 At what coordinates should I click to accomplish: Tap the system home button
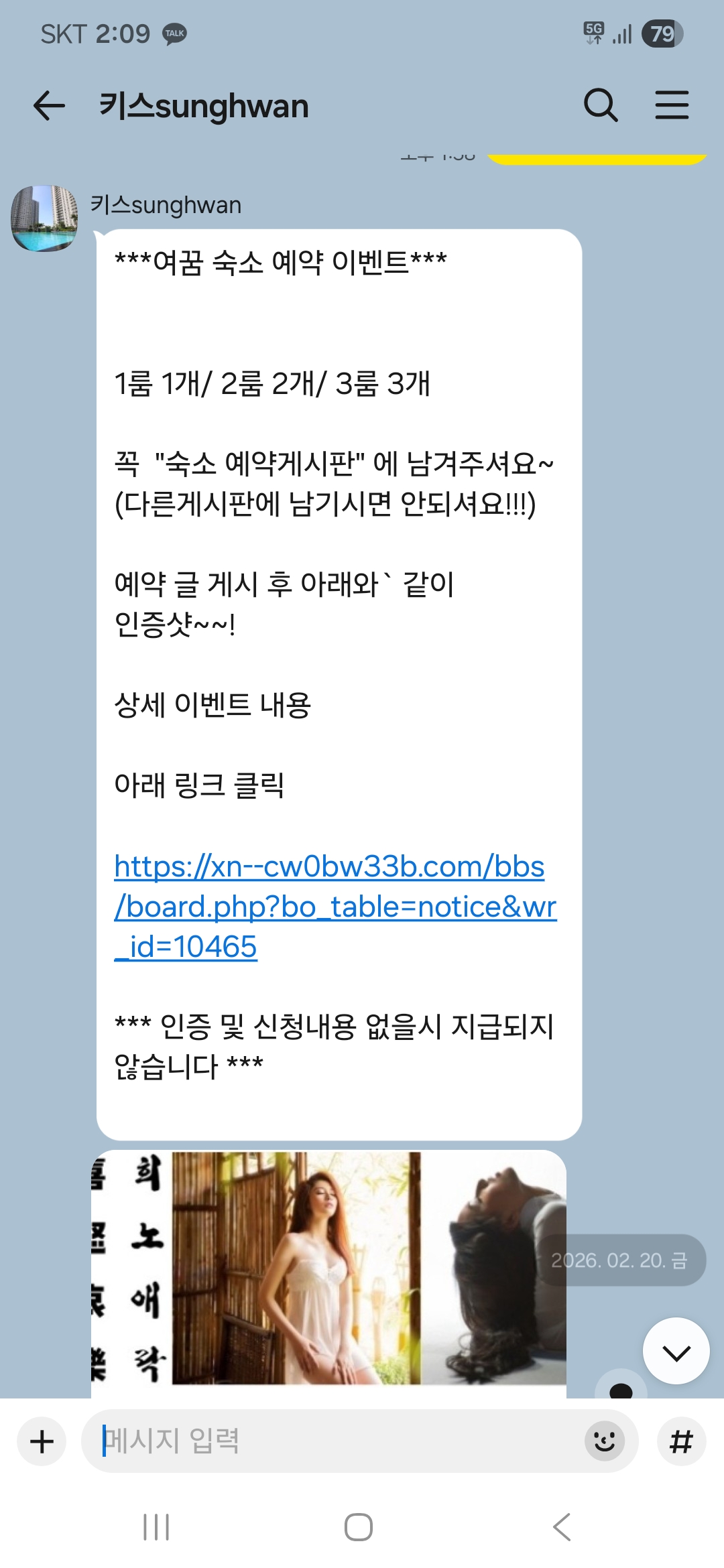tap(359, 1527)
